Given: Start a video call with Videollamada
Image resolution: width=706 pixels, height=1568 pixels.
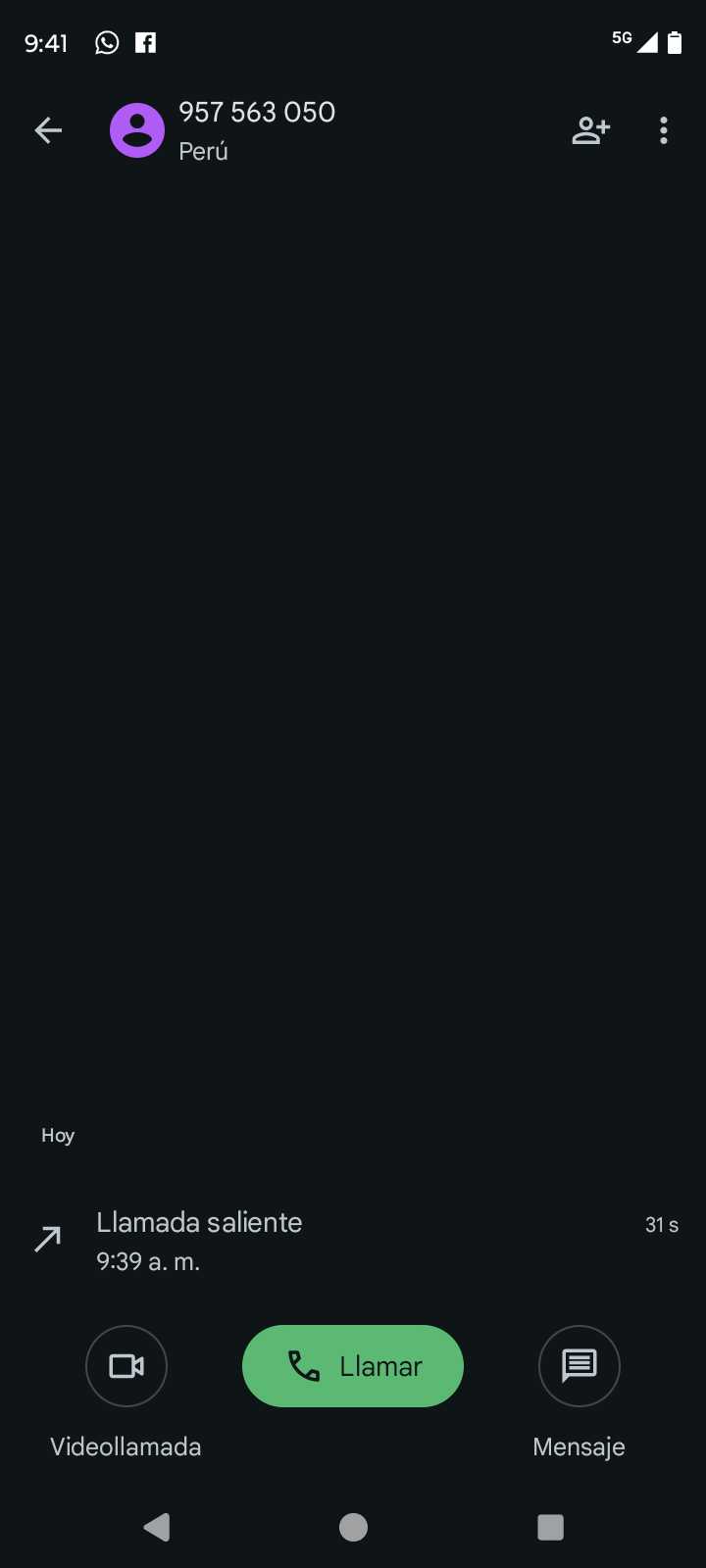Looking at the screenshot, I should point(126,1366).
